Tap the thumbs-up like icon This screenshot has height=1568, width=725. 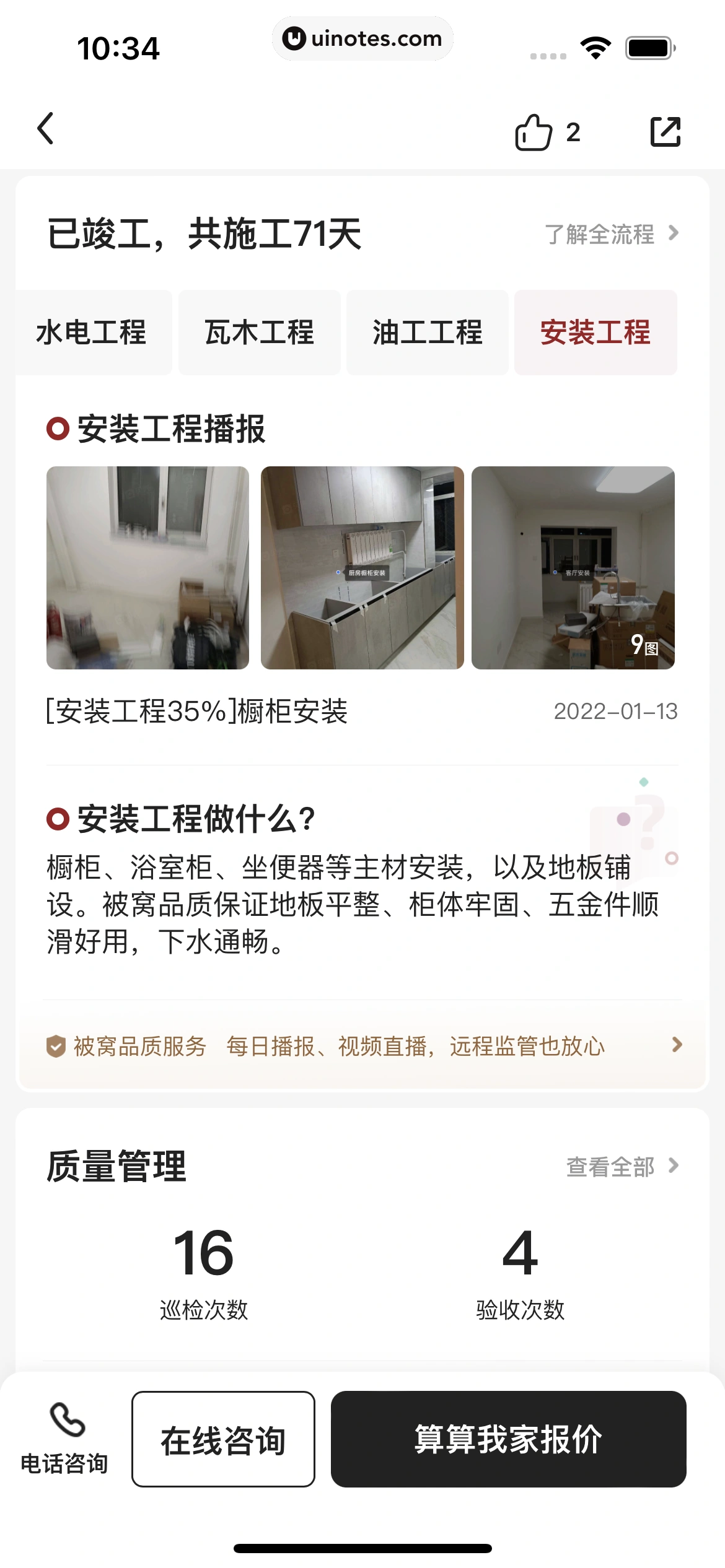click(534, 132)
